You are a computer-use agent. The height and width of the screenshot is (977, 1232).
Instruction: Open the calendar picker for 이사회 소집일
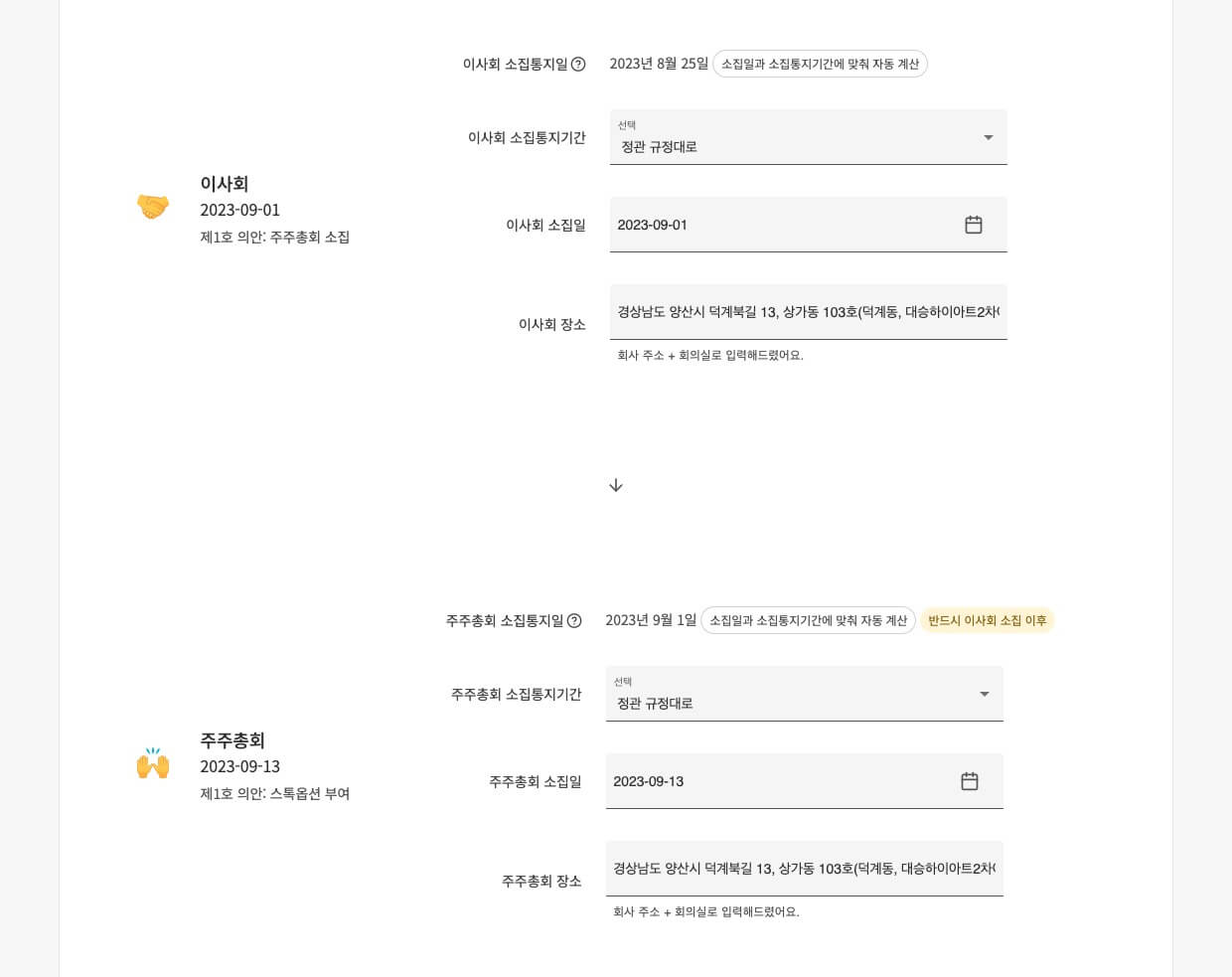pos(973,225)
